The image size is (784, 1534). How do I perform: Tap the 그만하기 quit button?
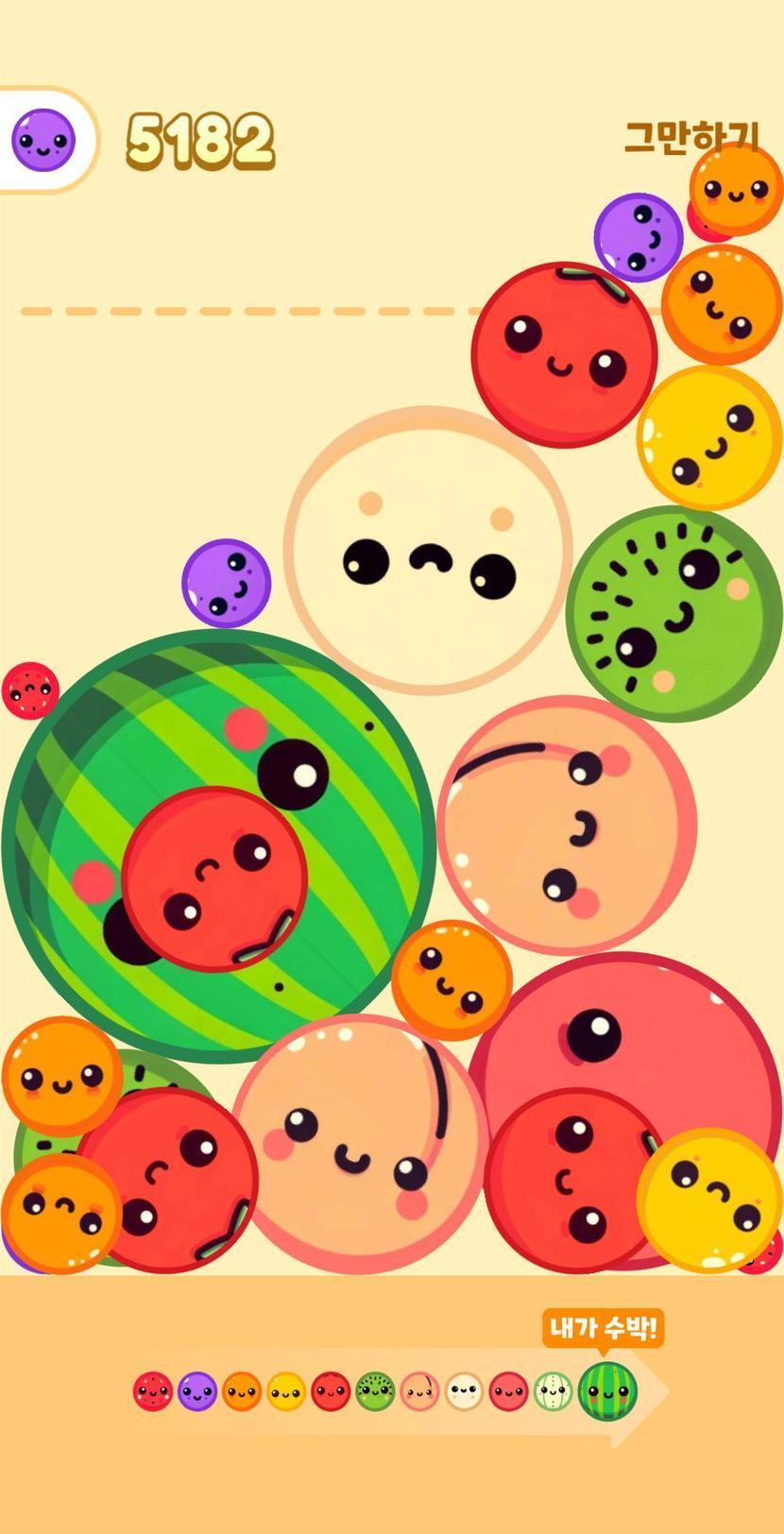pos(690,138)
